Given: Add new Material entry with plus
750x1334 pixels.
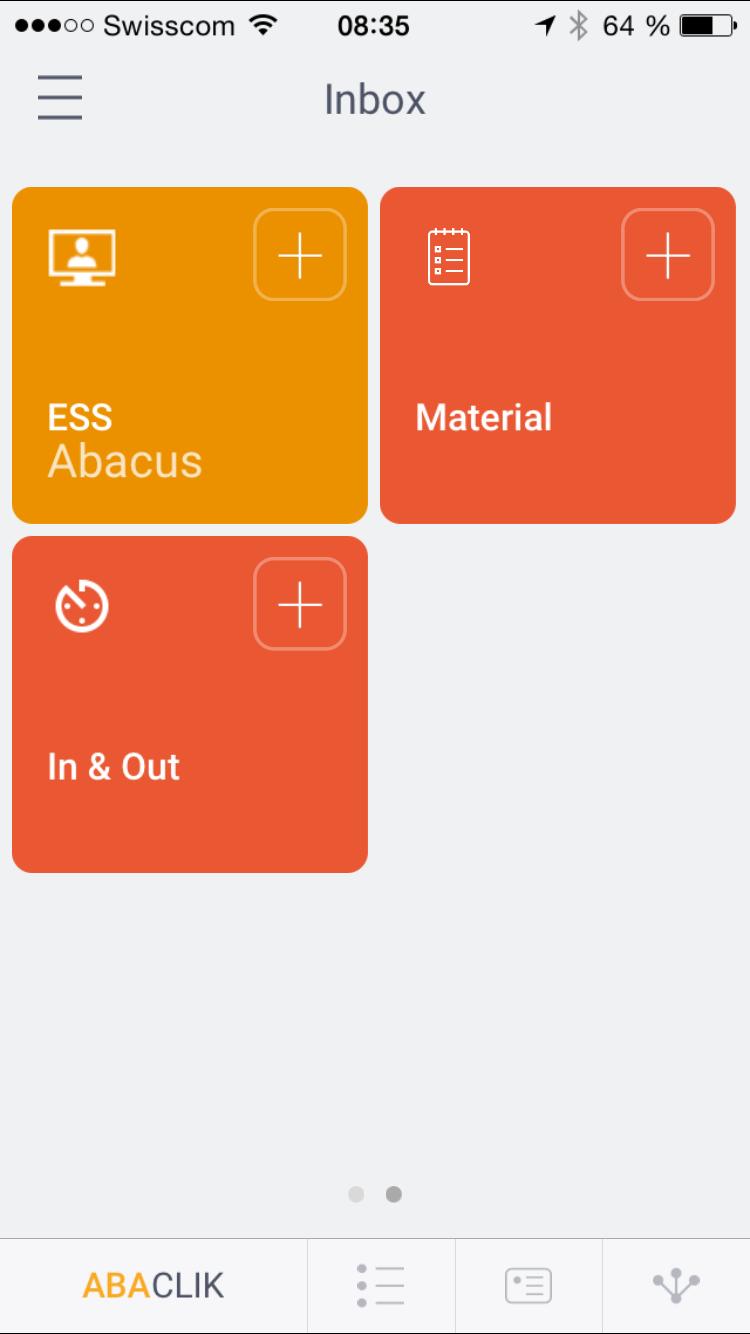Looking at the screenshot, I should coord(668,255).
